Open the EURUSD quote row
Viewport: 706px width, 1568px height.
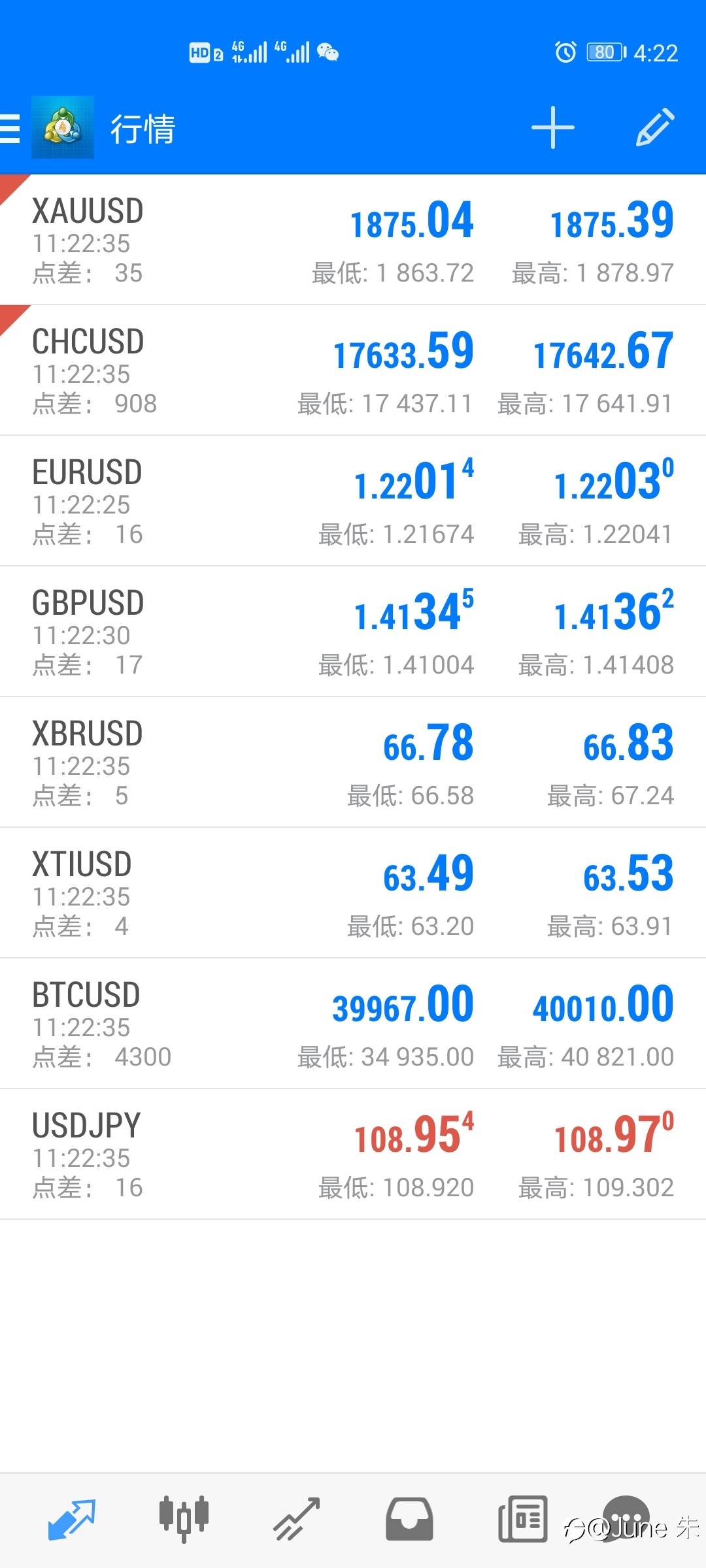point(353,501)
